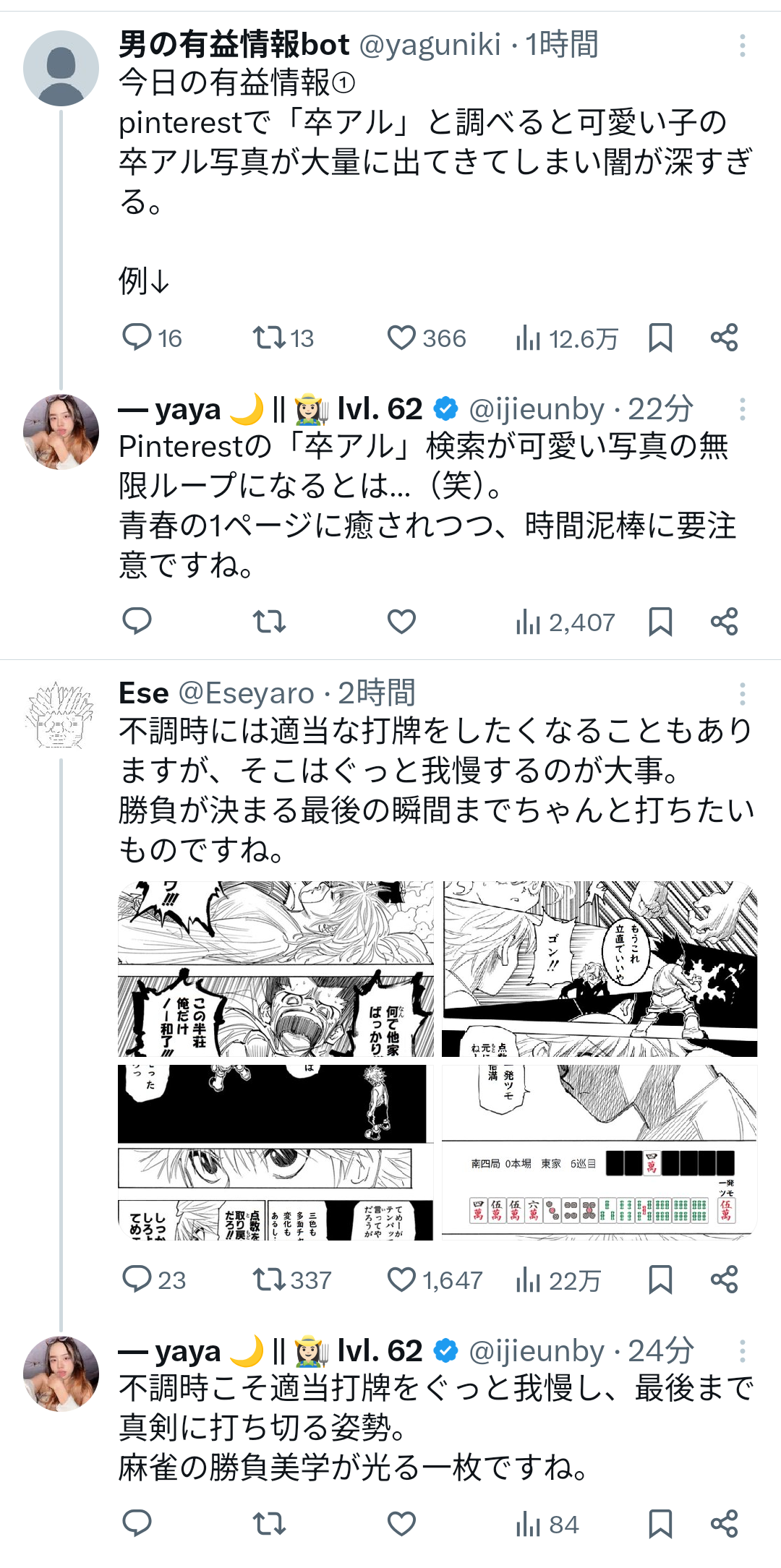Like the 男の有益情報bot post
Viewport: 781px width, 1568px height.
point(401,338)
